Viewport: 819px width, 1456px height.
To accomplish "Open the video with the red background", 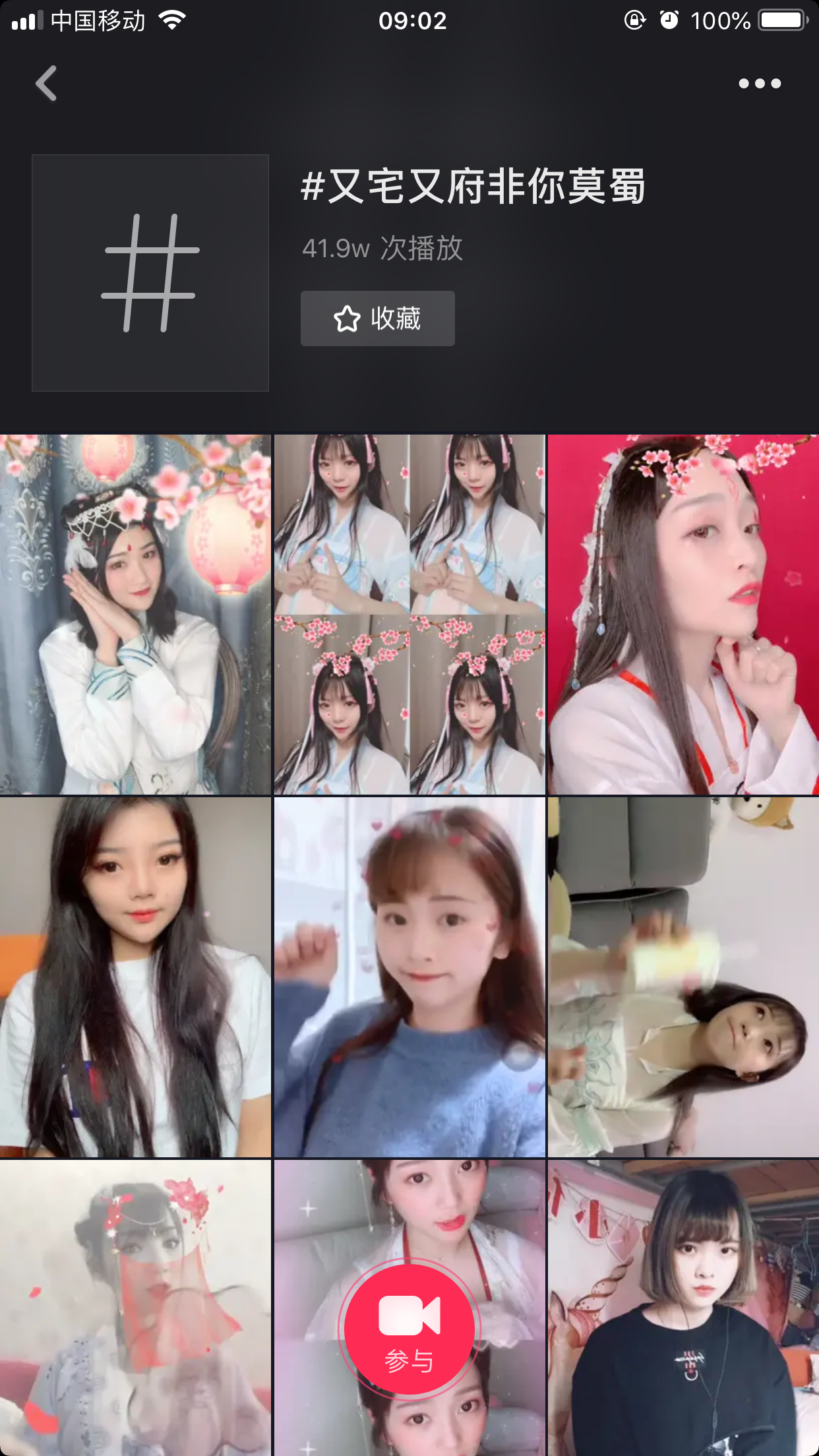I will click(683, 614).
